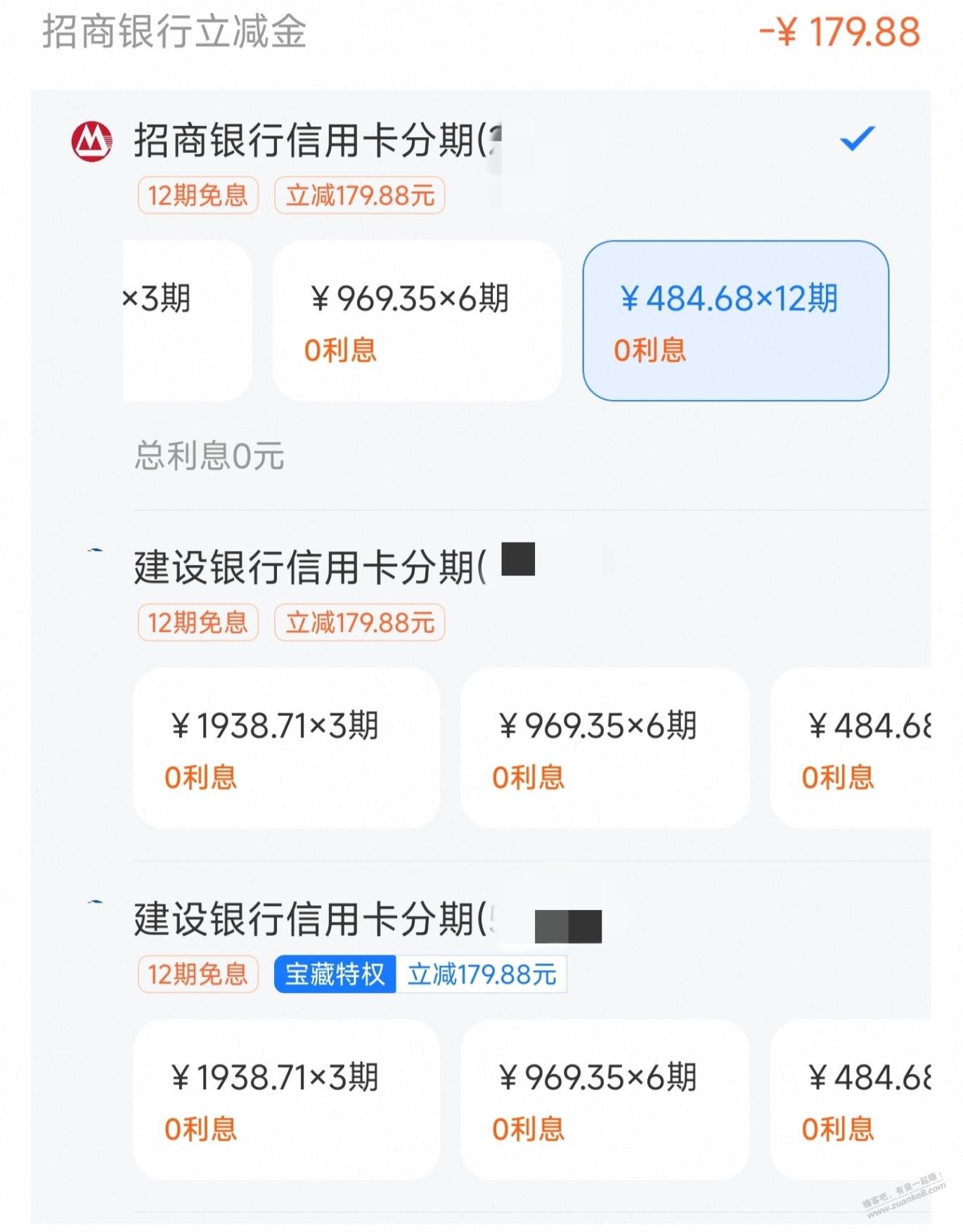The height and width of the screenshot is (1232, 963).
Task: Pick the ¥484.68×12期 plan under 招商银行
Action: [735, 321]
